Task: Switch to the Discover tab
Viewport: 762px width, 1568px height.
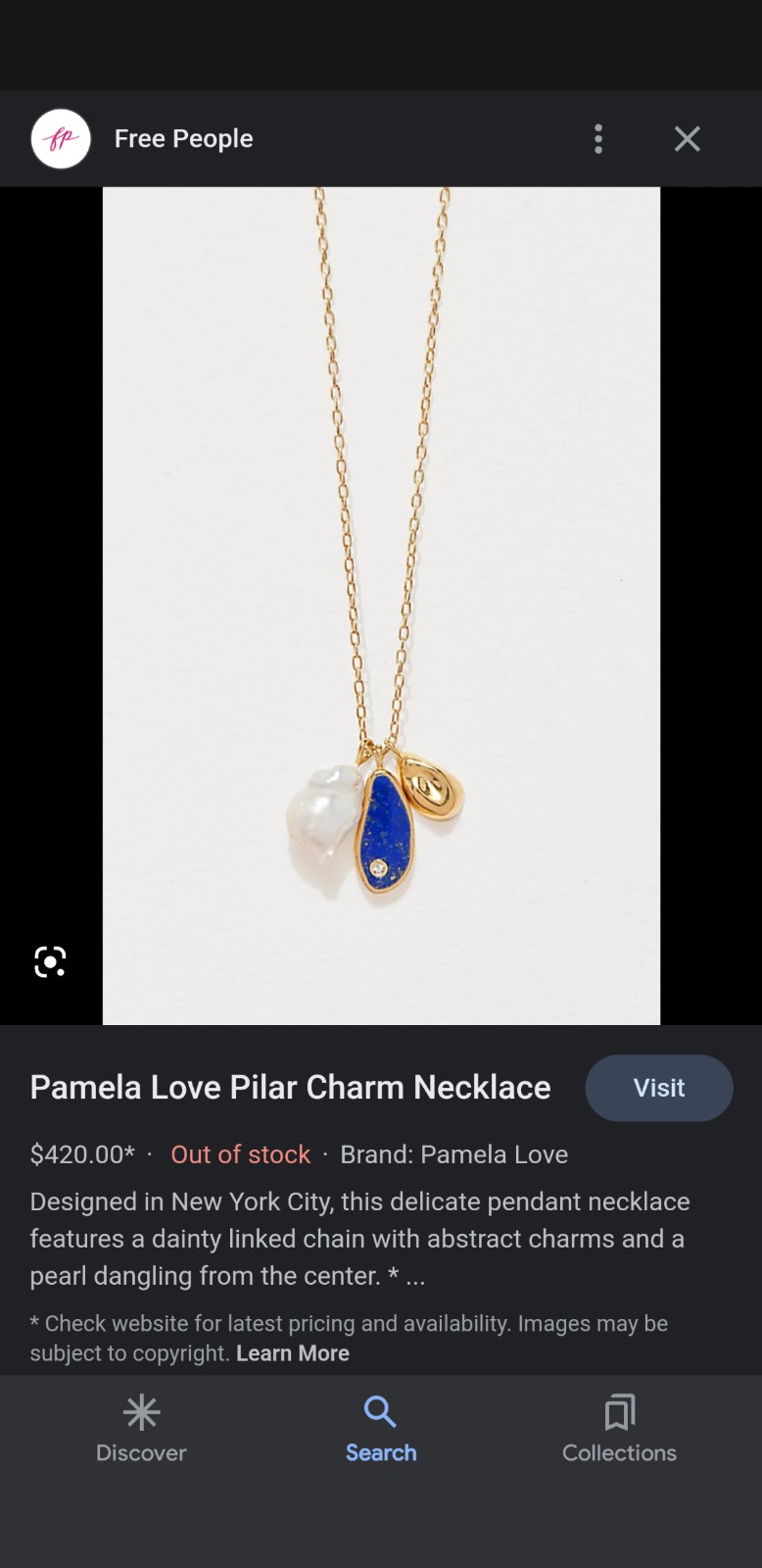Action: pos(141,1430)
